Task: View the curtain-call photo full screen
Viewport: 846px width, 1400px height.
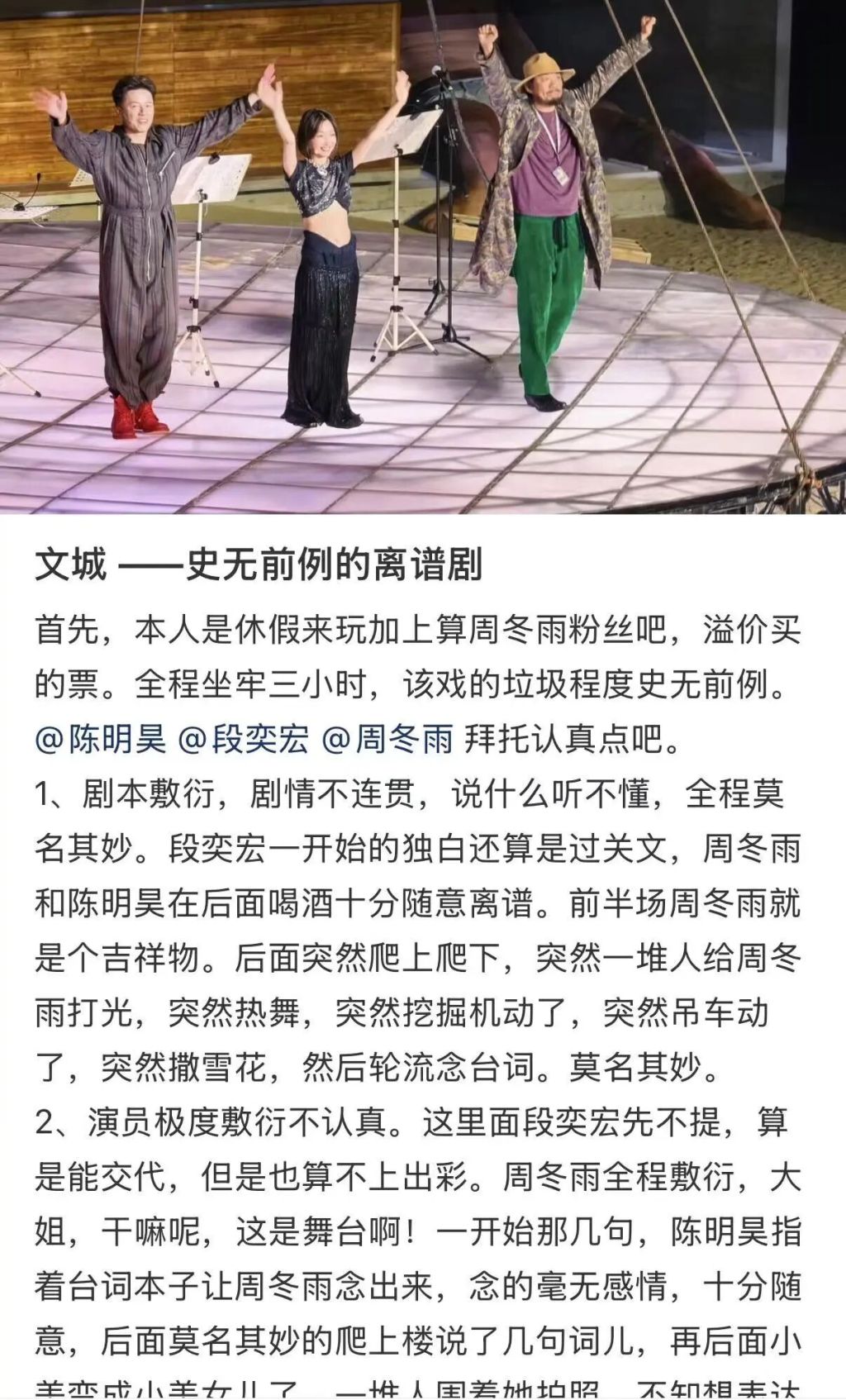Action: 423,256
